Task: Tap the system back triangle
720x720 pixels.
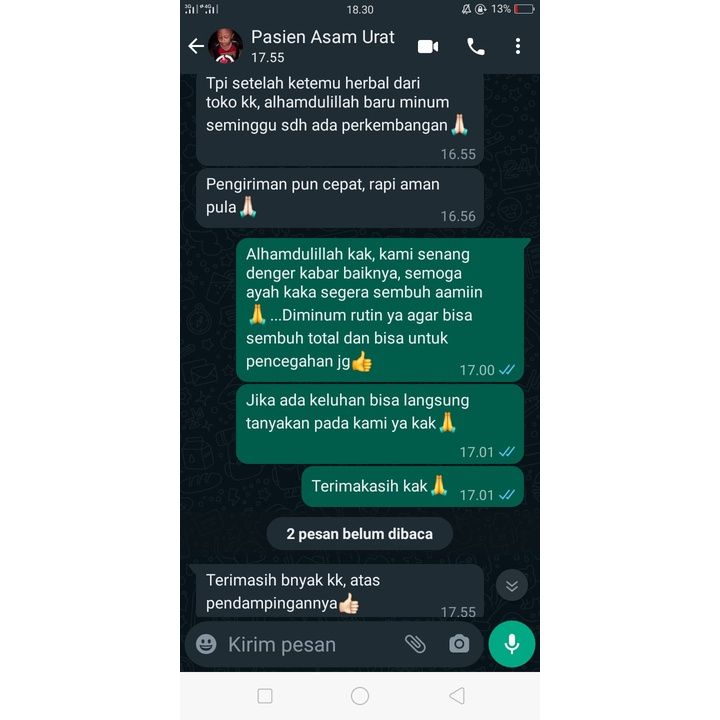Action: coord(456,696)
